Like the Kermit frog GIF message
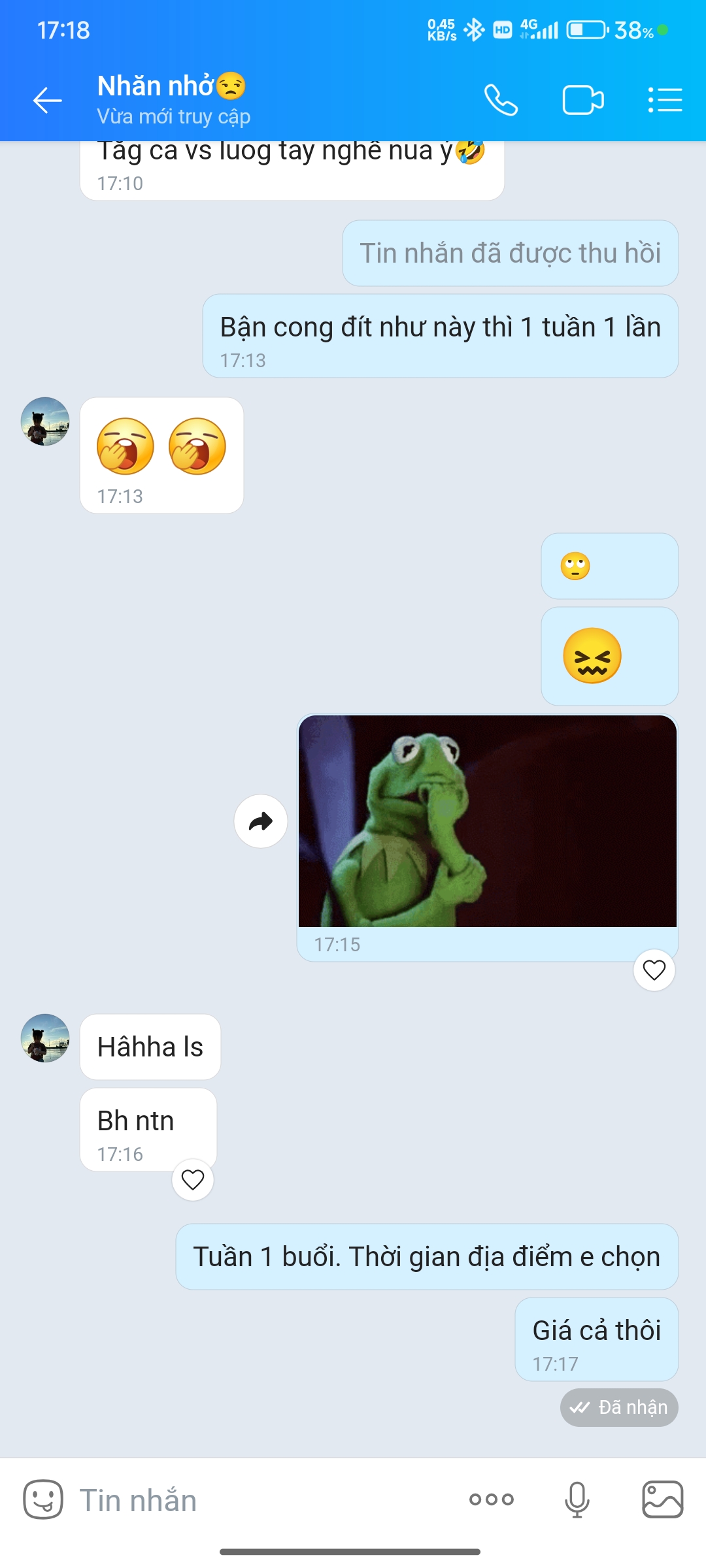Screen dimensions: 706x1568 [654, 970]
